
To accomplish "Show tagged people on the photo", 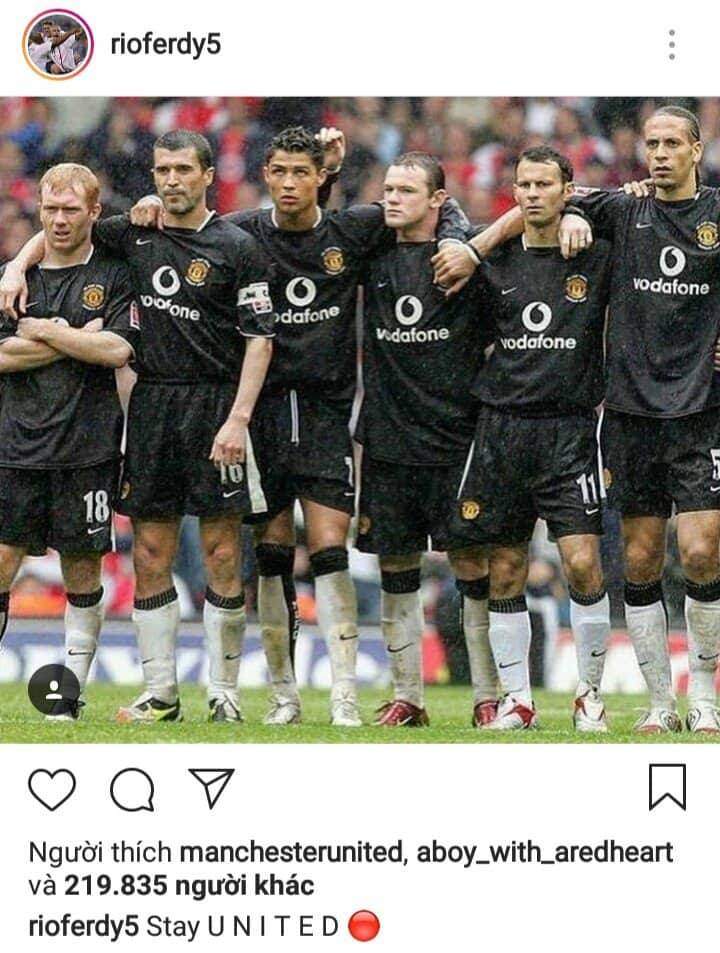I will [x=53, y=689].
